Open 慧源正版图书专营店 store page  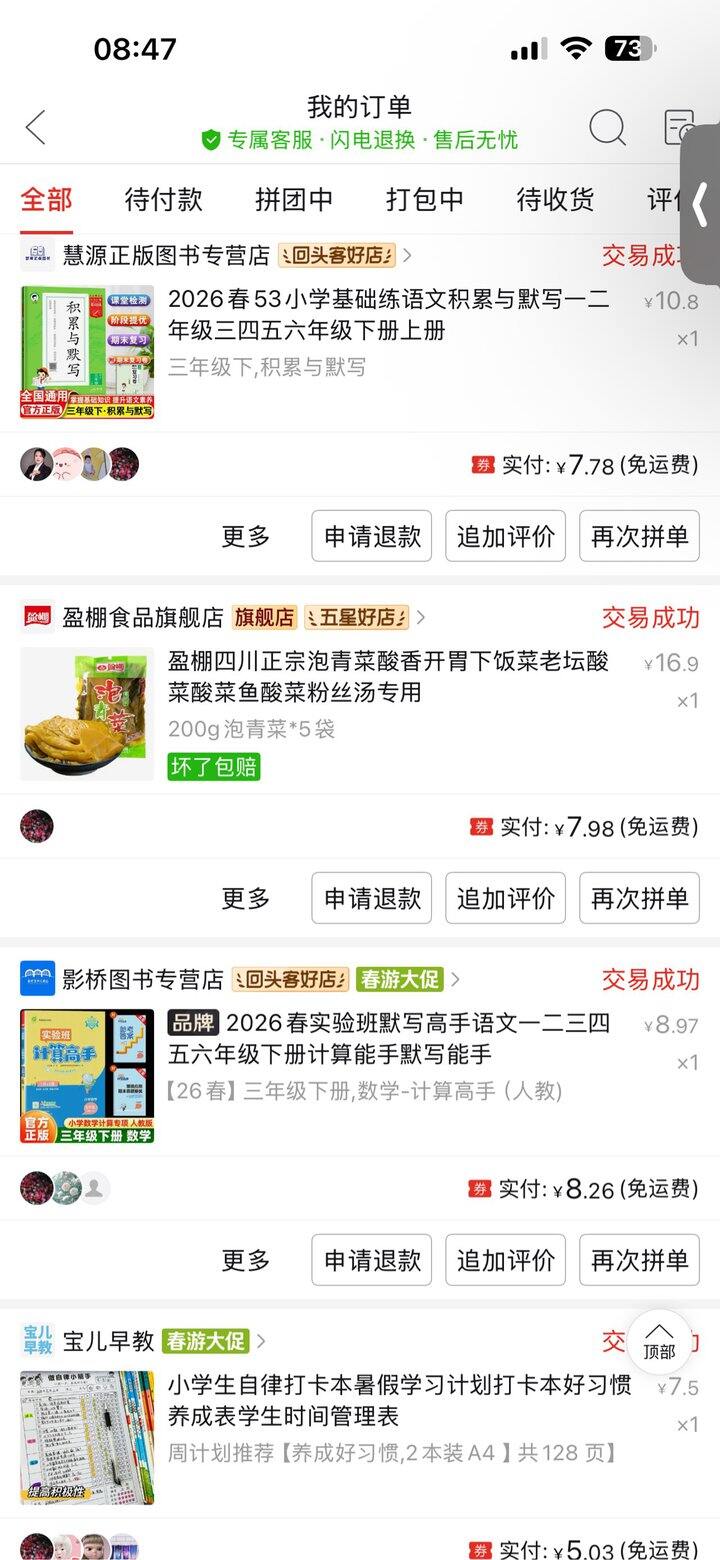[x=166, y=256]
